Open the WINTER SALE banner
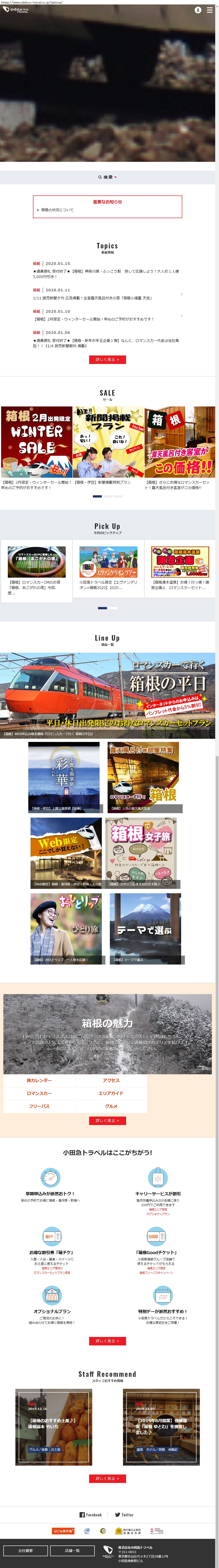The width and height of the screenshot is (219, 1568). tap(37, 443)
